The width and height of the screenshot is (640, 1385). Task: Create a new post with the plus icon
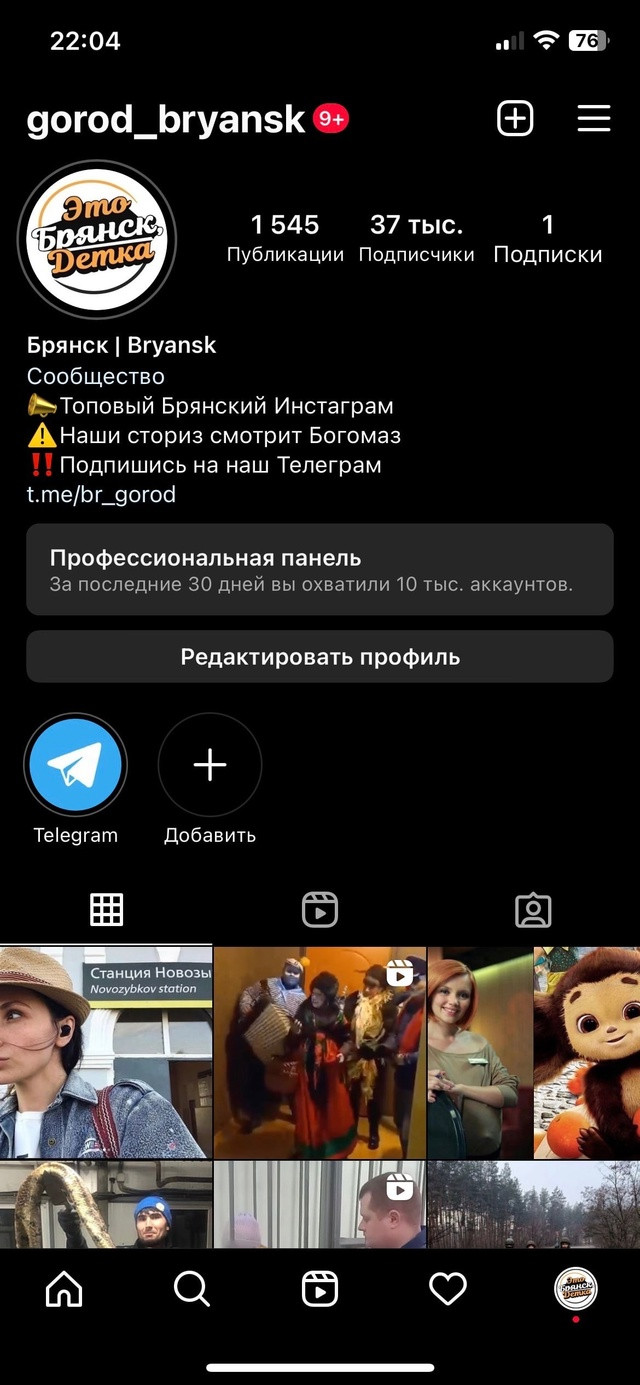[x=515, y=119]
